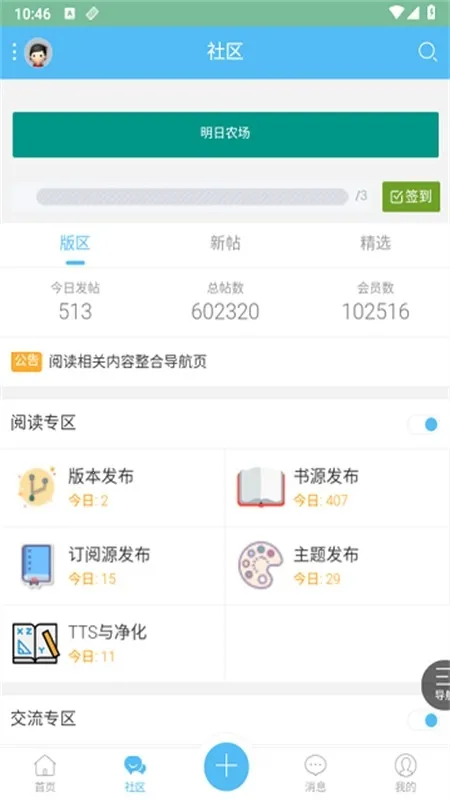Go to the 首页 tab
Screen dimensions: 450x800
click(x=45, y=772)
